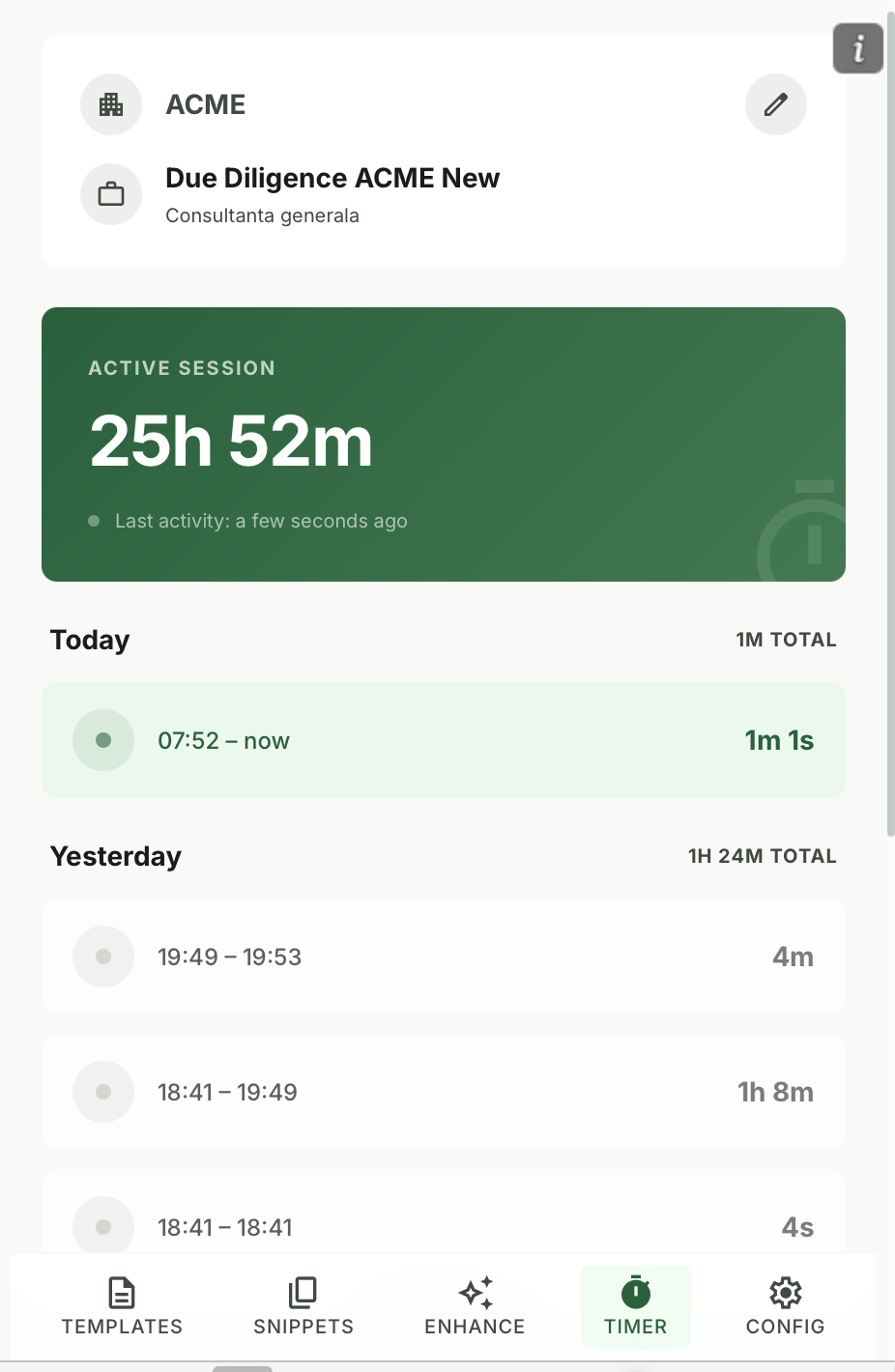
Task: Expand the 07:52 – now session entry
Action: [x=443, y=740]
